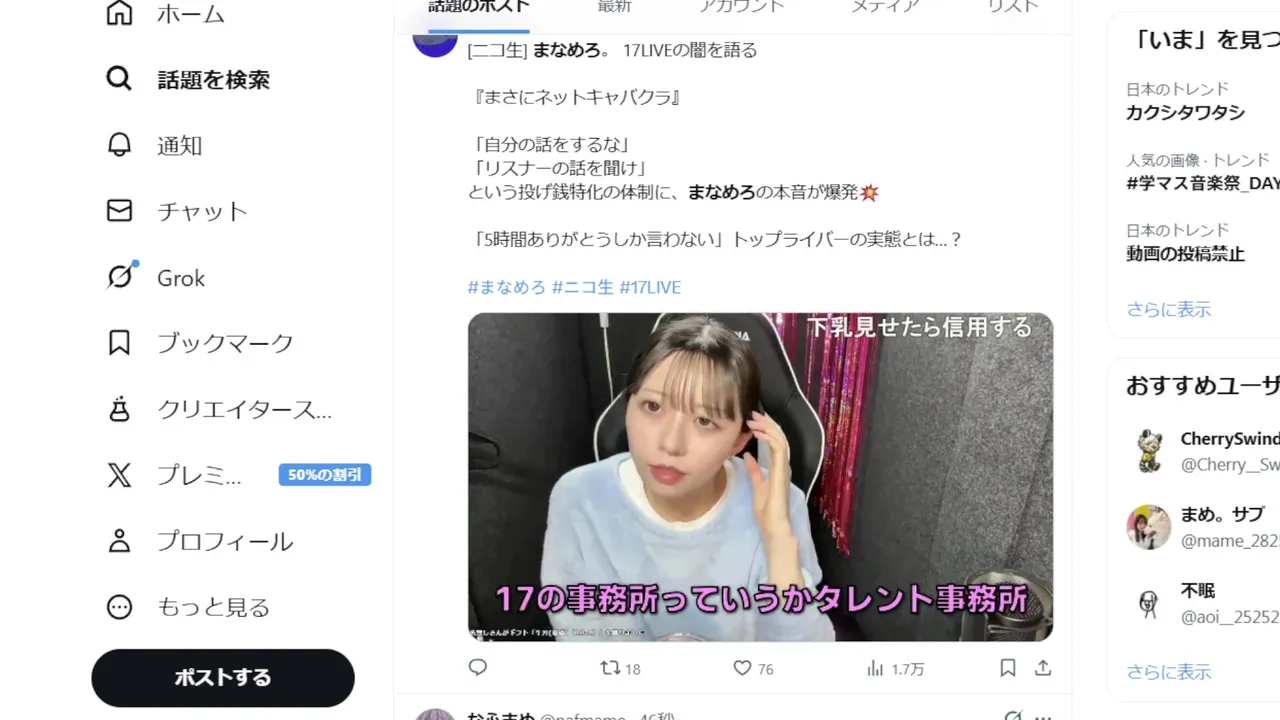Open ブックマーク in the sidebar

pyautogui.click(x=200, y=344)
